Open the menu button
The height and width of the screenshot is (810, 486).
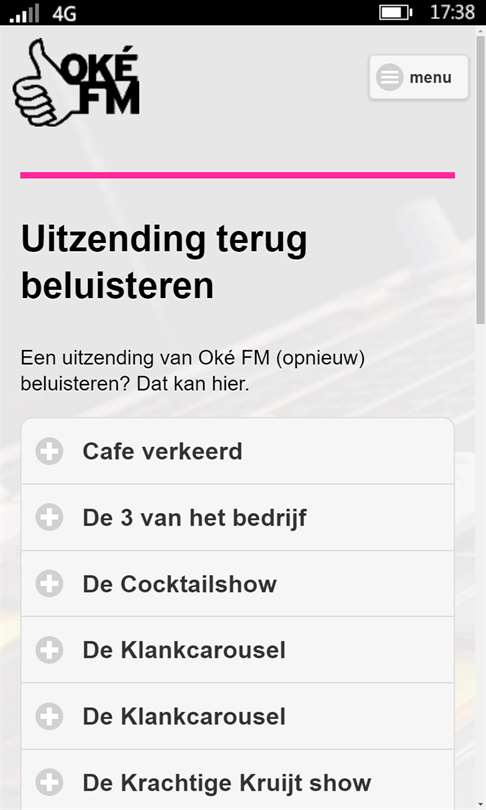coord(418,77)
